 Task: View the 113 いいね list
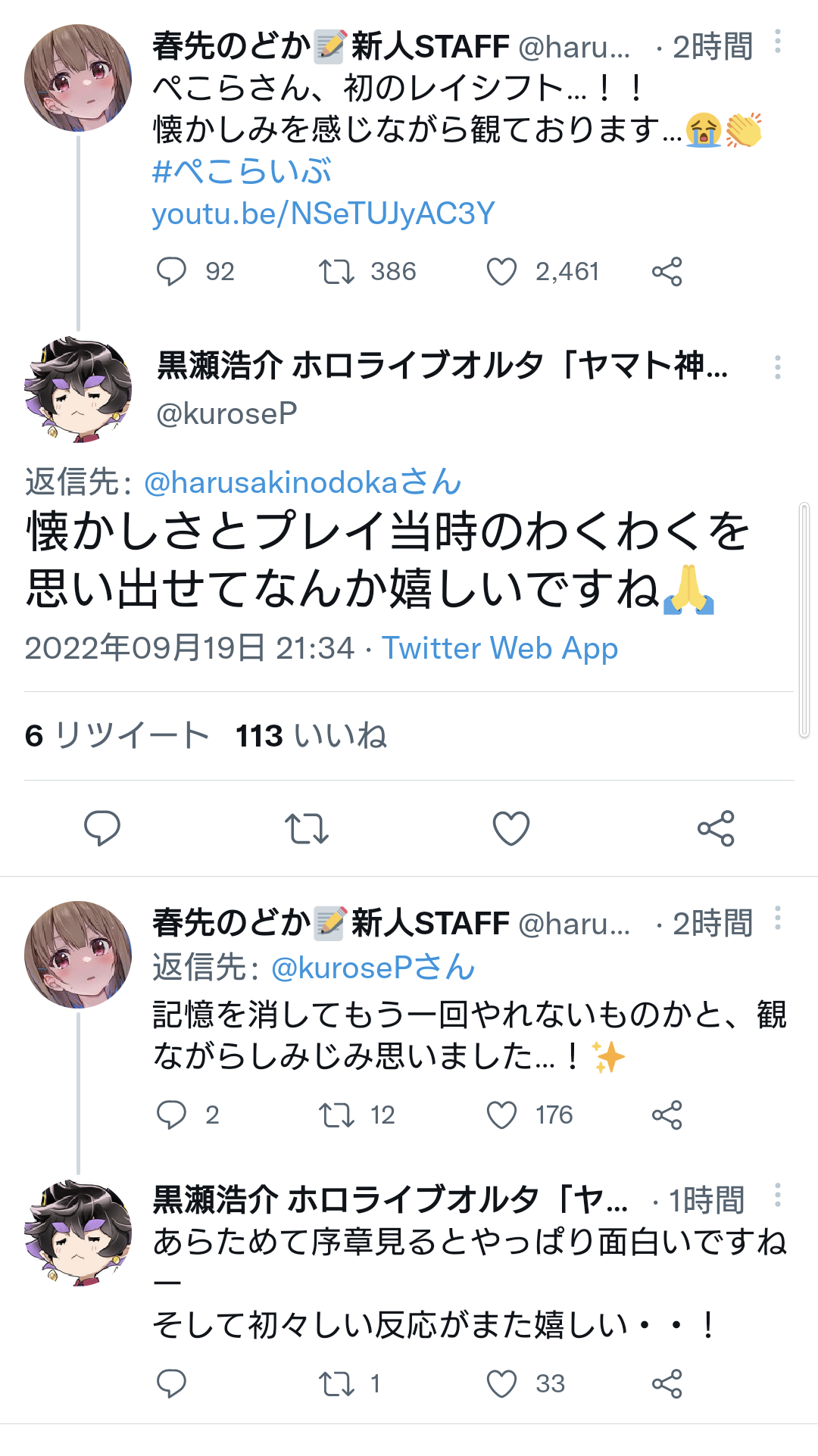(x=311, y=736)
